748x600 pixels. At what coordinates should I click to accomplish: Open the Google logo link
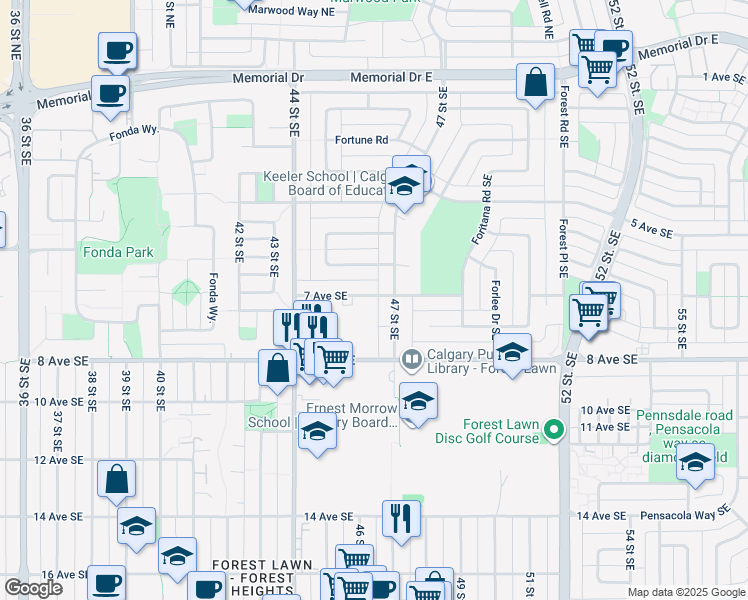coord(33,588)
